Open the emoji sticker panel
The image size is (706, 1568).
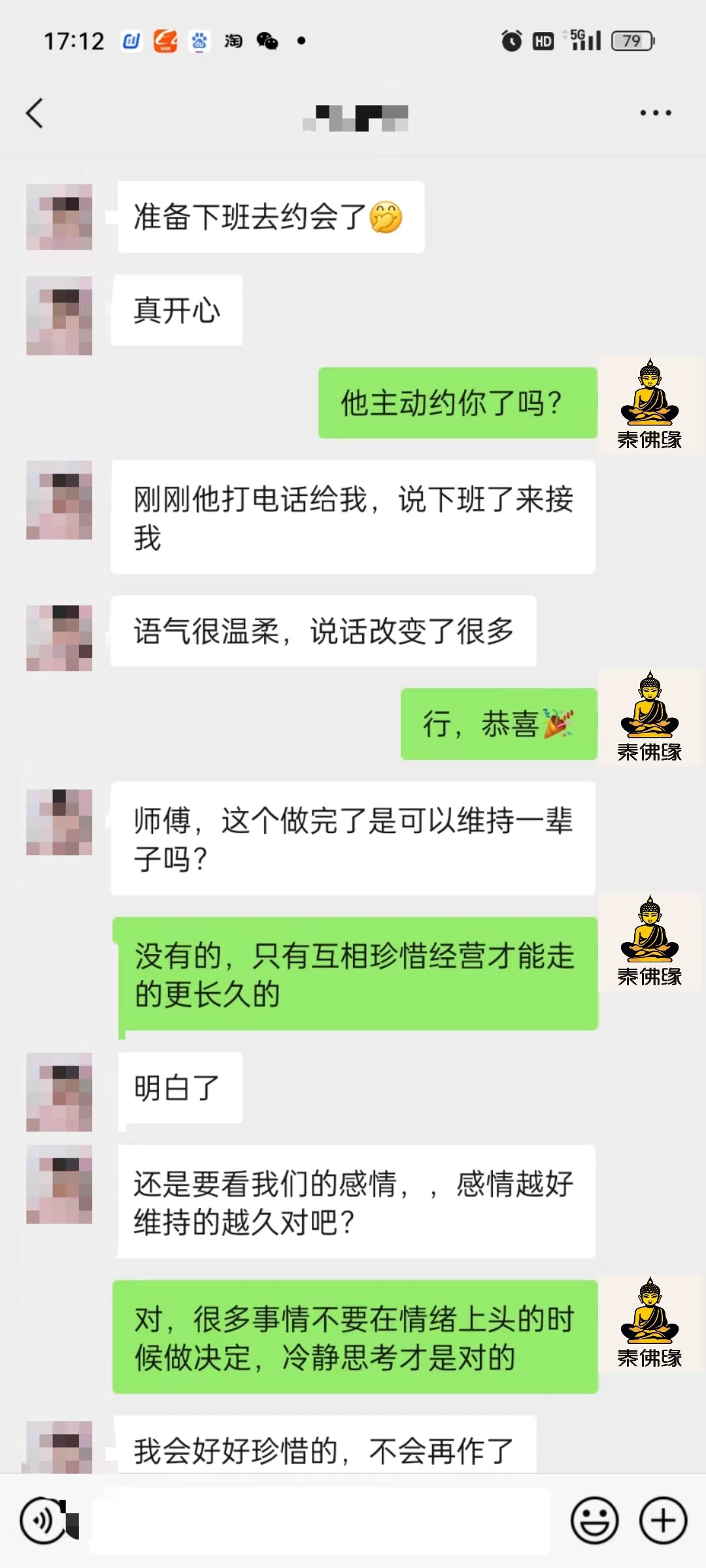click(594, 1520)
